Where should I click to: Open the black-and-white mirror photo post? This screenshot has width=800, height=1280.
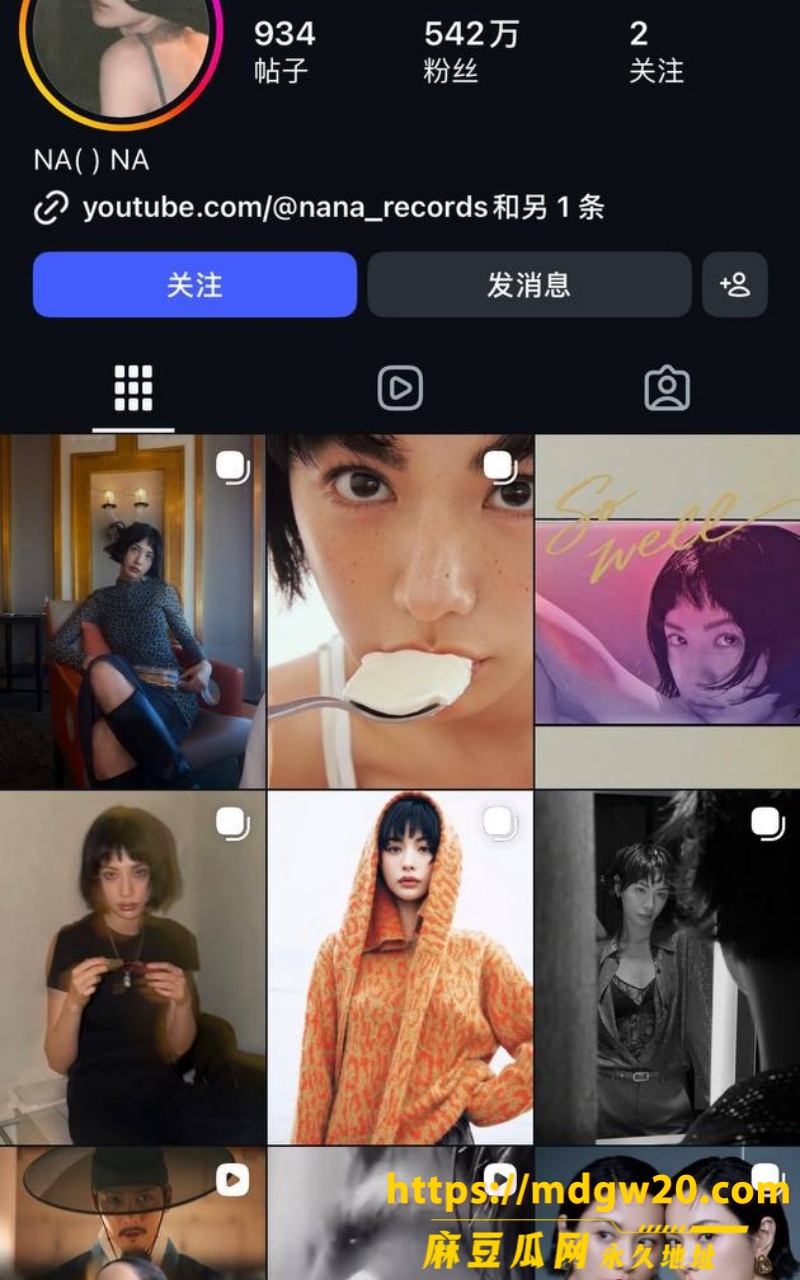(x=668, y=968)
